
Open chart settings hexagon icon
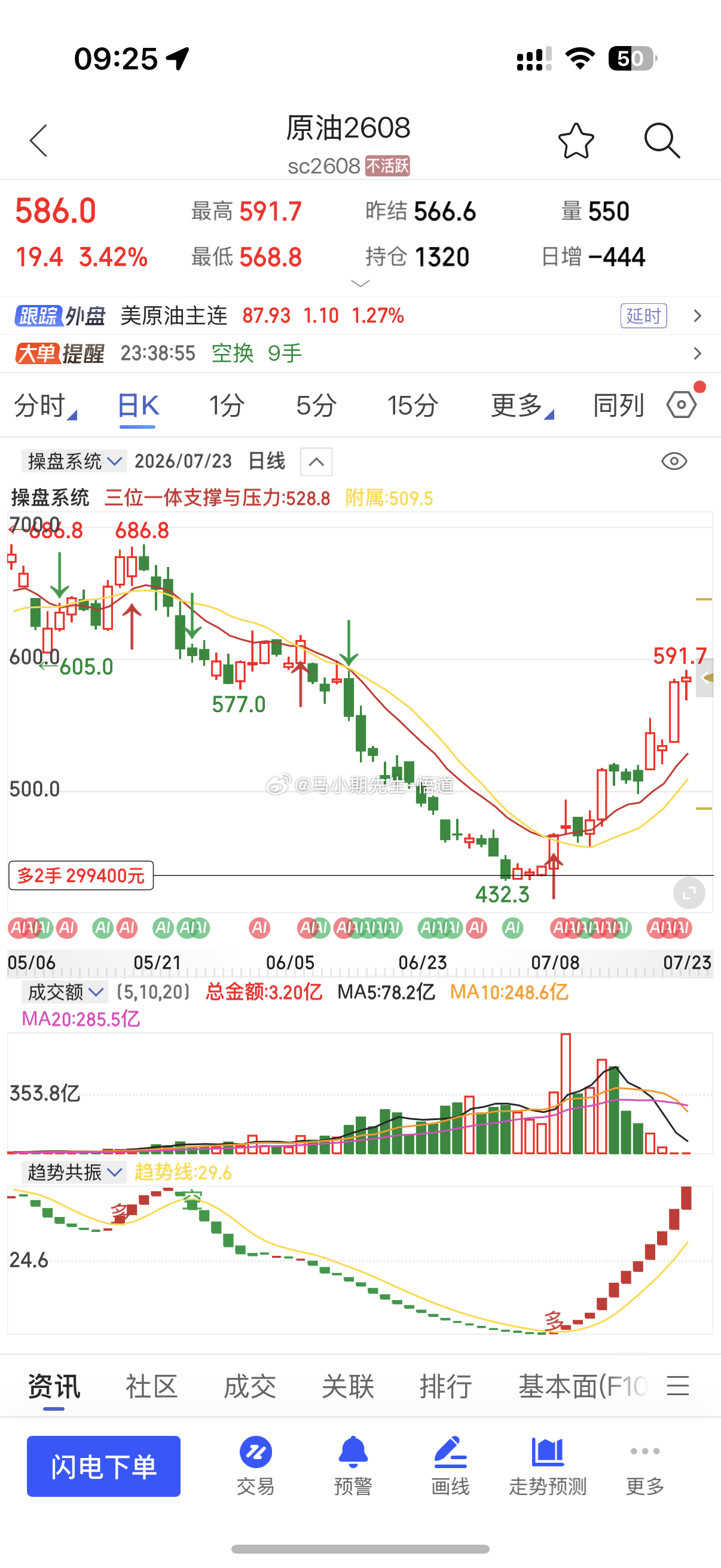coord(682,405)
